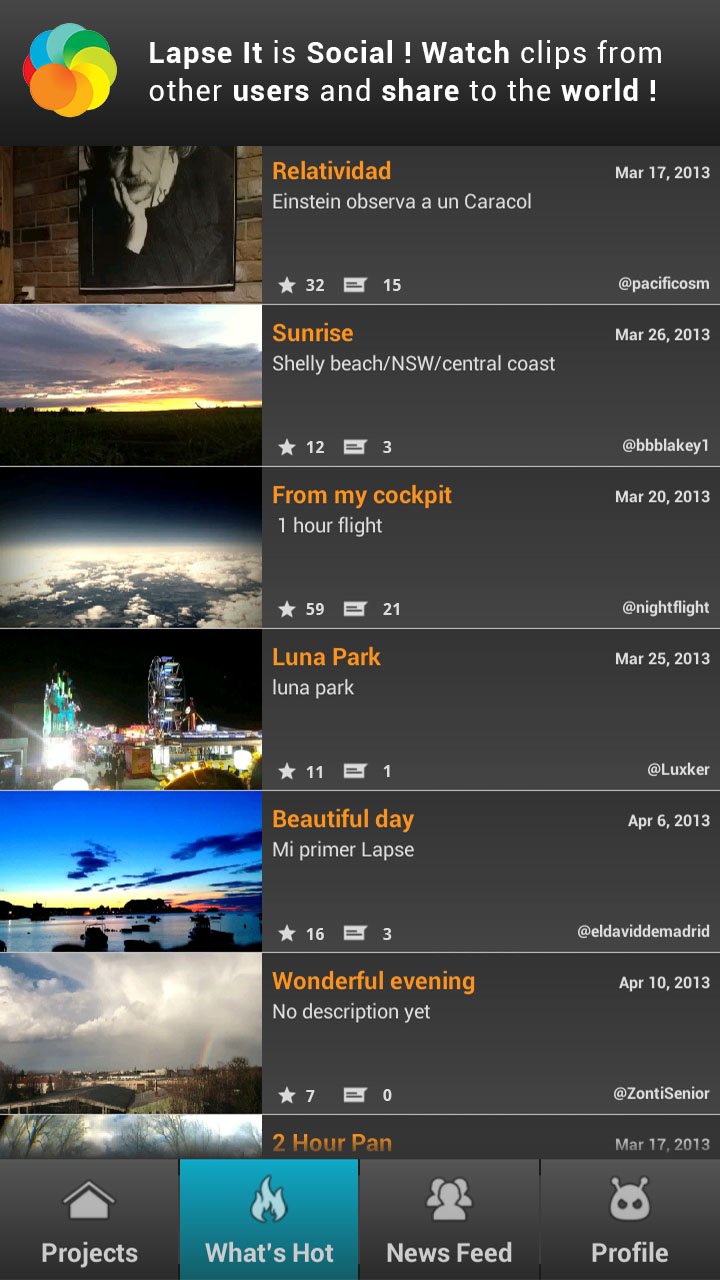Tap the star icon on Sunrise clip
Viewport: 720px width, 1280px height.
pos(286,447)
